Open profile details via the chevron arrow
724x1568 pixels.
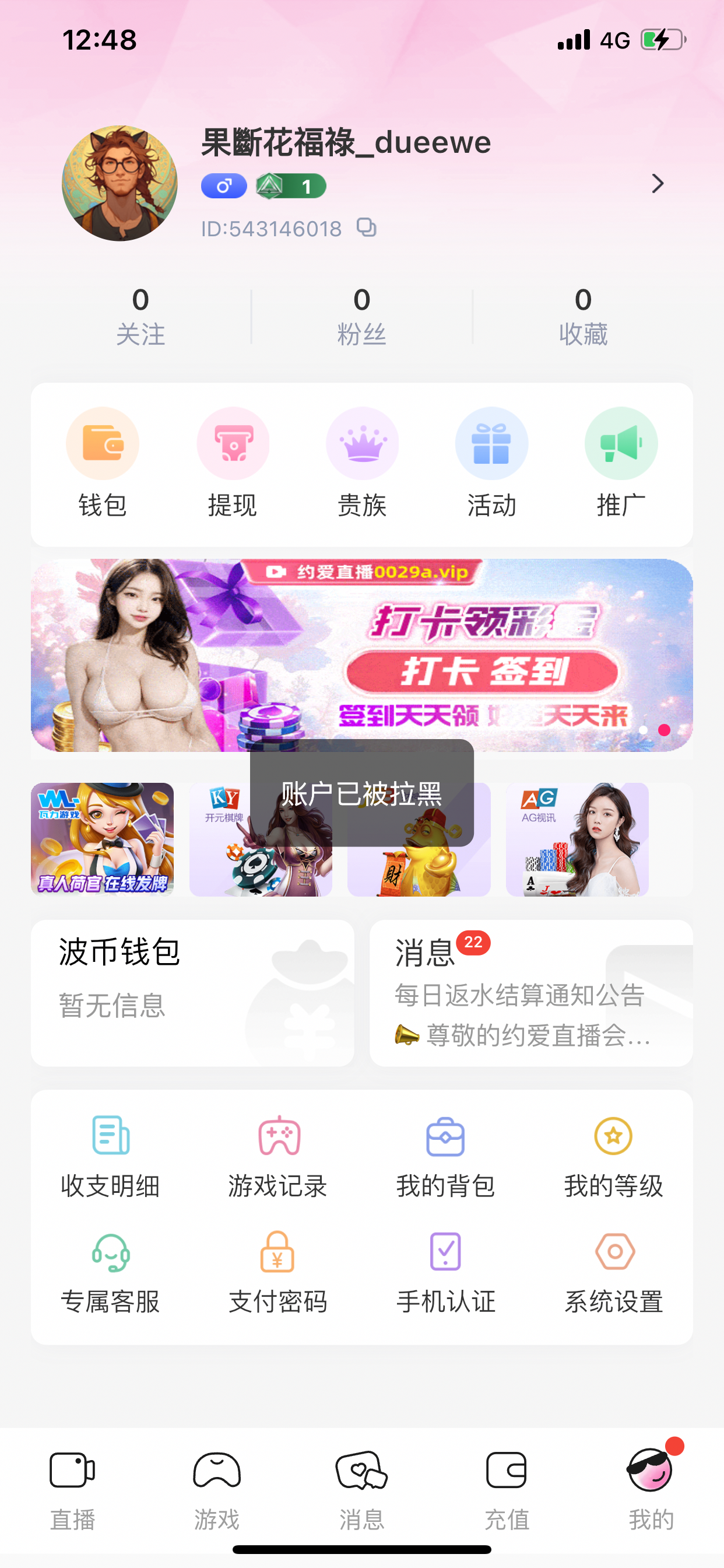[x=657, y=183]
